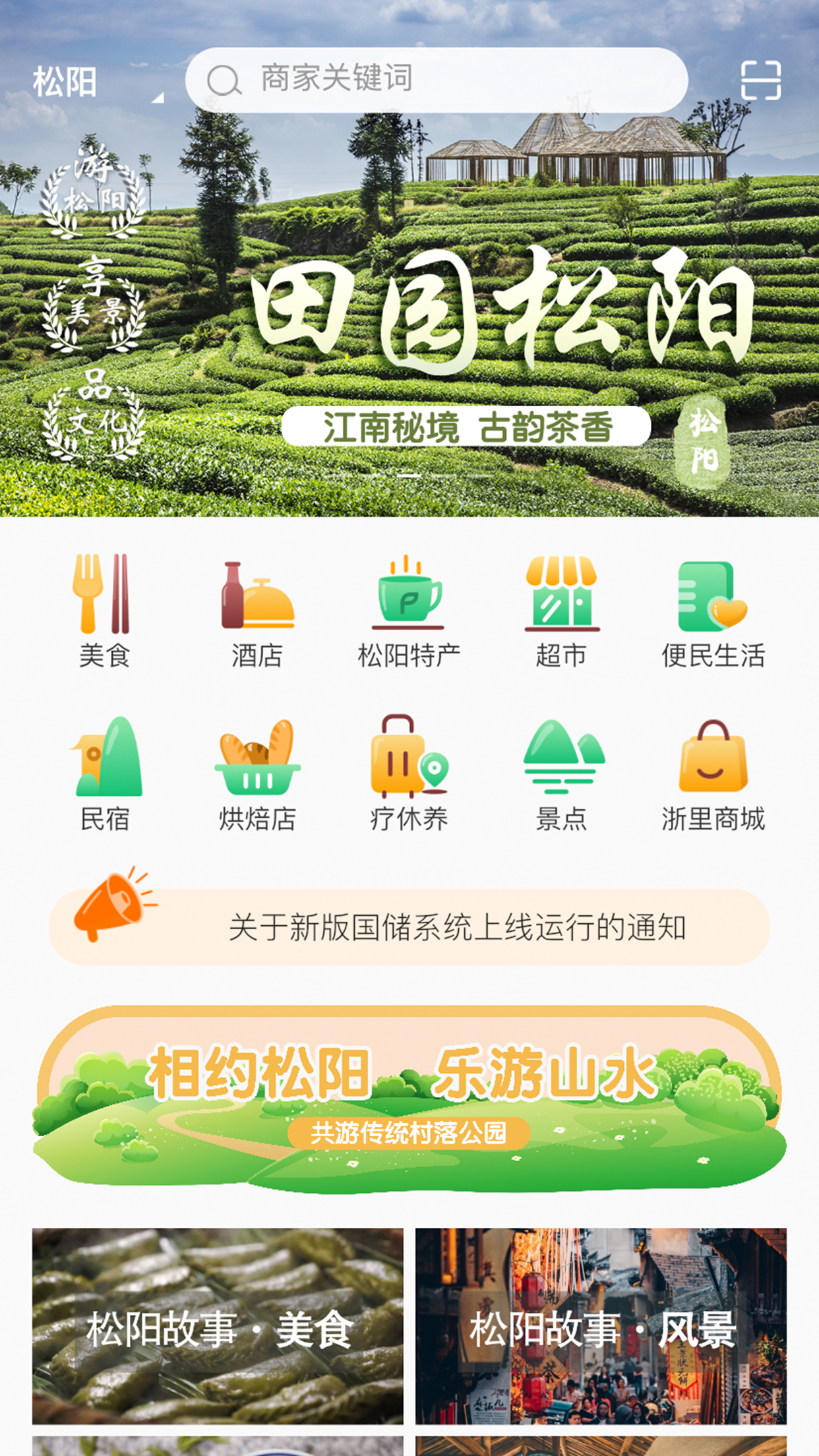
Task: Open the 商家关键词 search box
Action: tap(435, 80)
